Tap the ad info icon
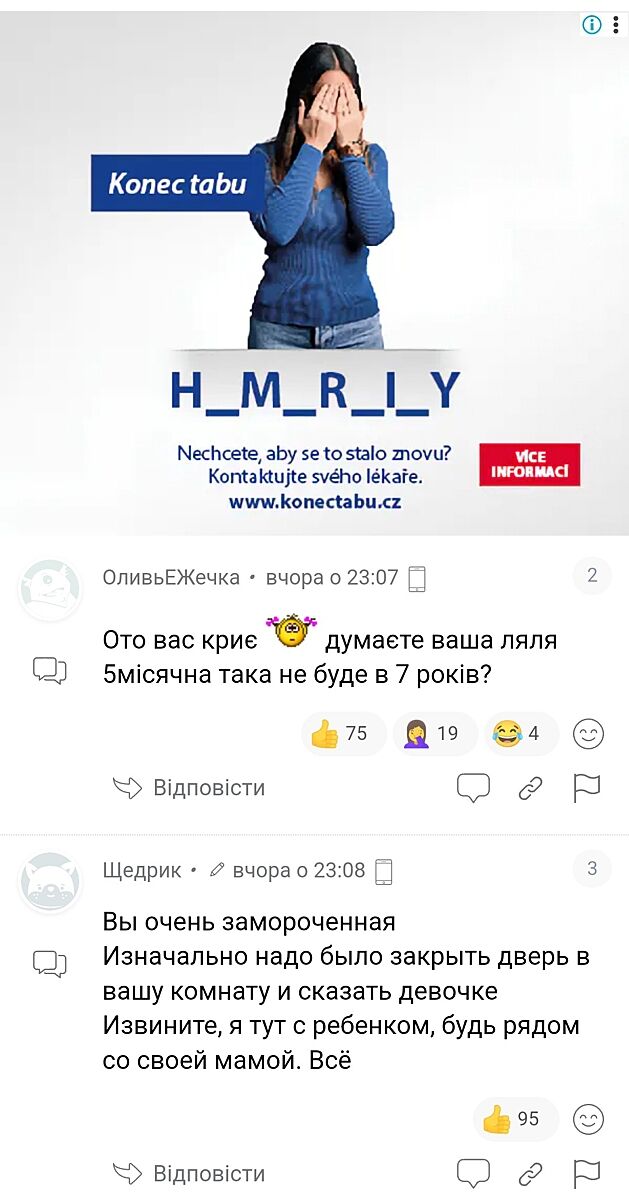 [592, 26]
